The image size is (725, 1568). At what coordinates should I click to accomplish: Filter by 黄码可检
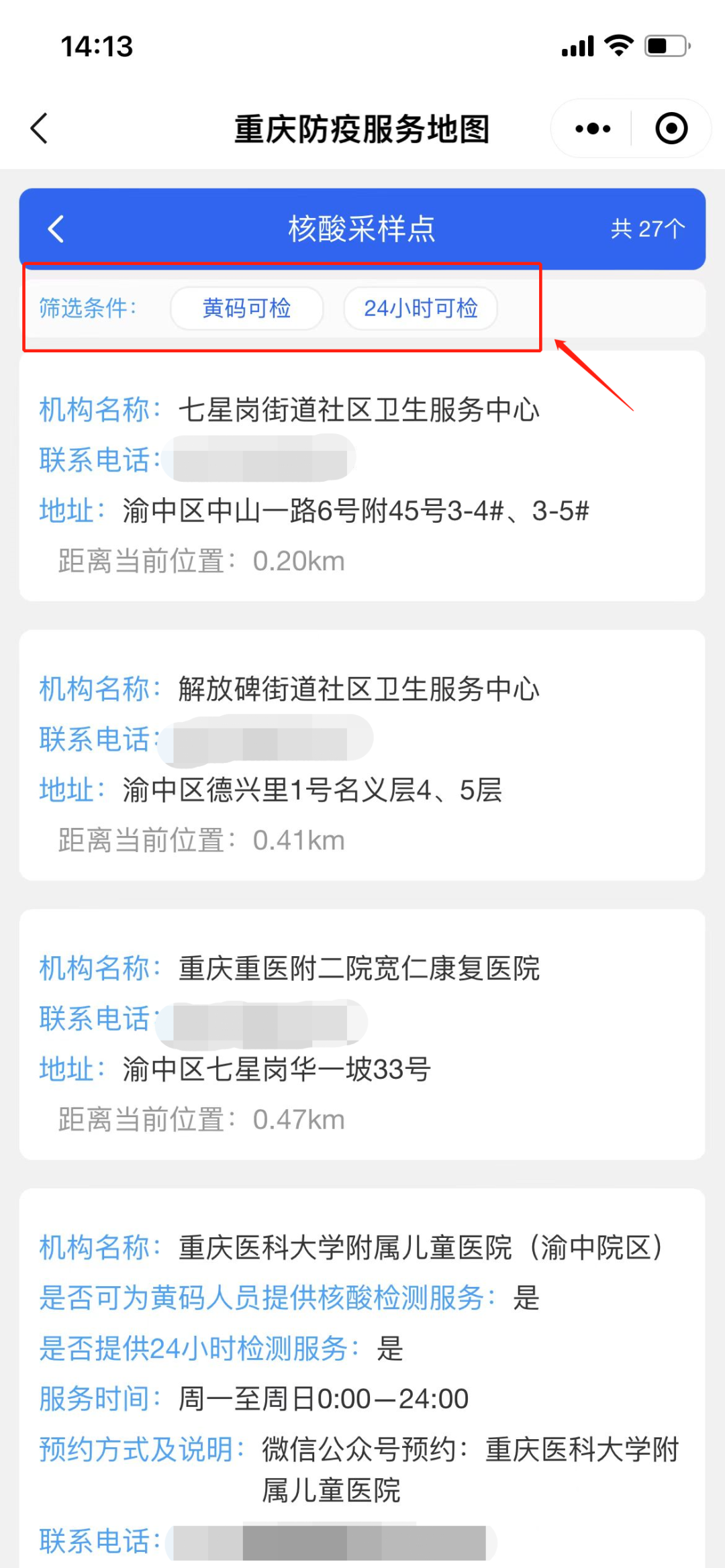pyautogui.click(x=247, y=308)
